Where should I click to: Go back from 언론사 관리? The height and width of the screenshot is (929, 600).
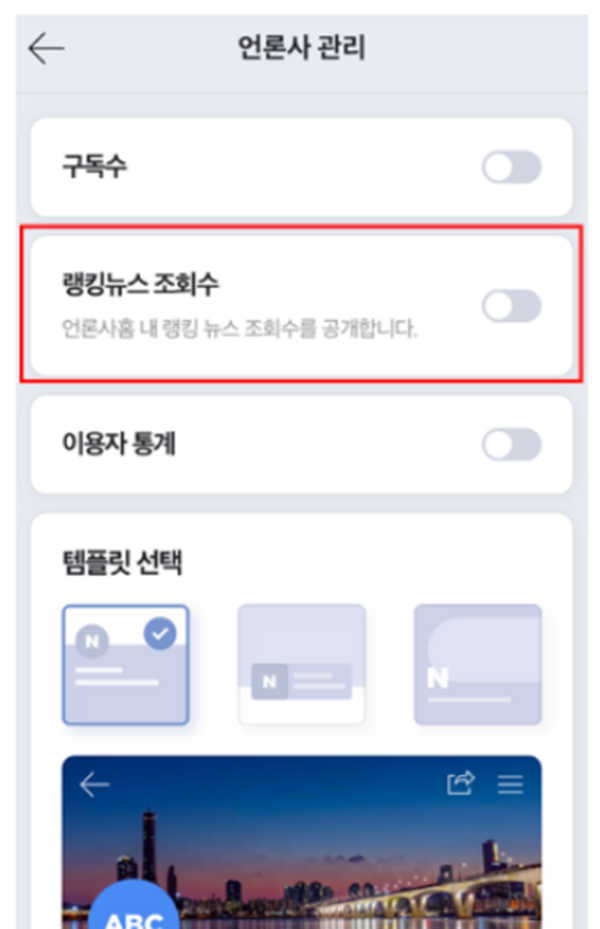[x=47, y=49]
